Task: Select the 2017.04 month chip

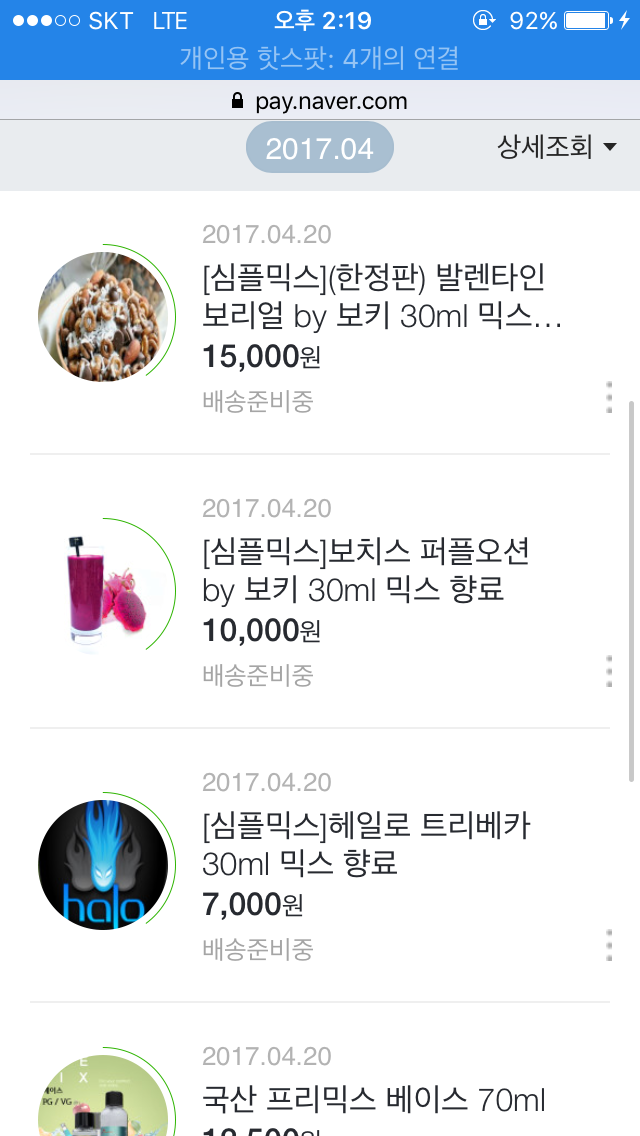Action: pyautogui.click(x=320, y=149)
